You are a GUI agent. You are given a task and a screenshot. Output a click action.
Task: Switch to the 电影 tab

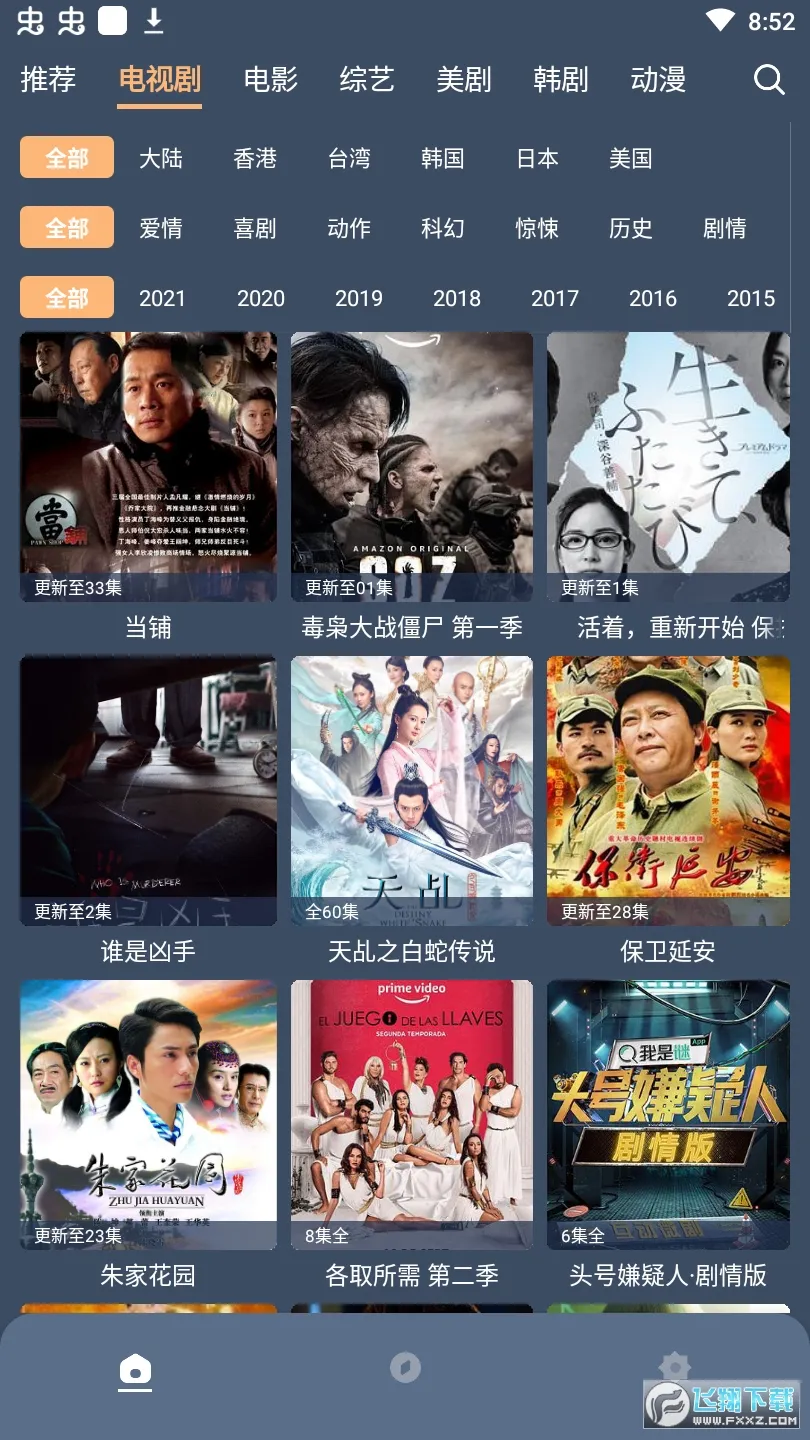(x=271, y=80)
